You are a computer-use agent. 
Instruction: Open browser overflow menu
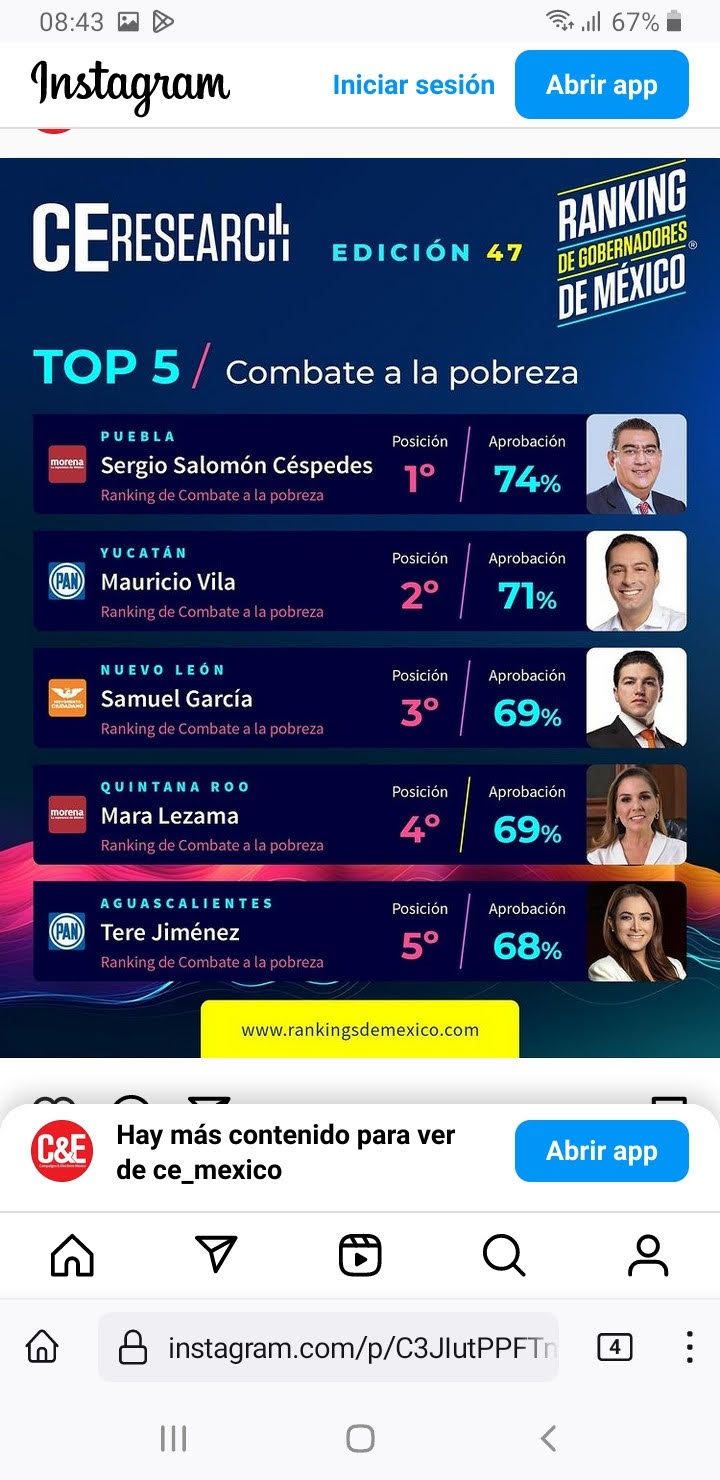coord(689,1347)
